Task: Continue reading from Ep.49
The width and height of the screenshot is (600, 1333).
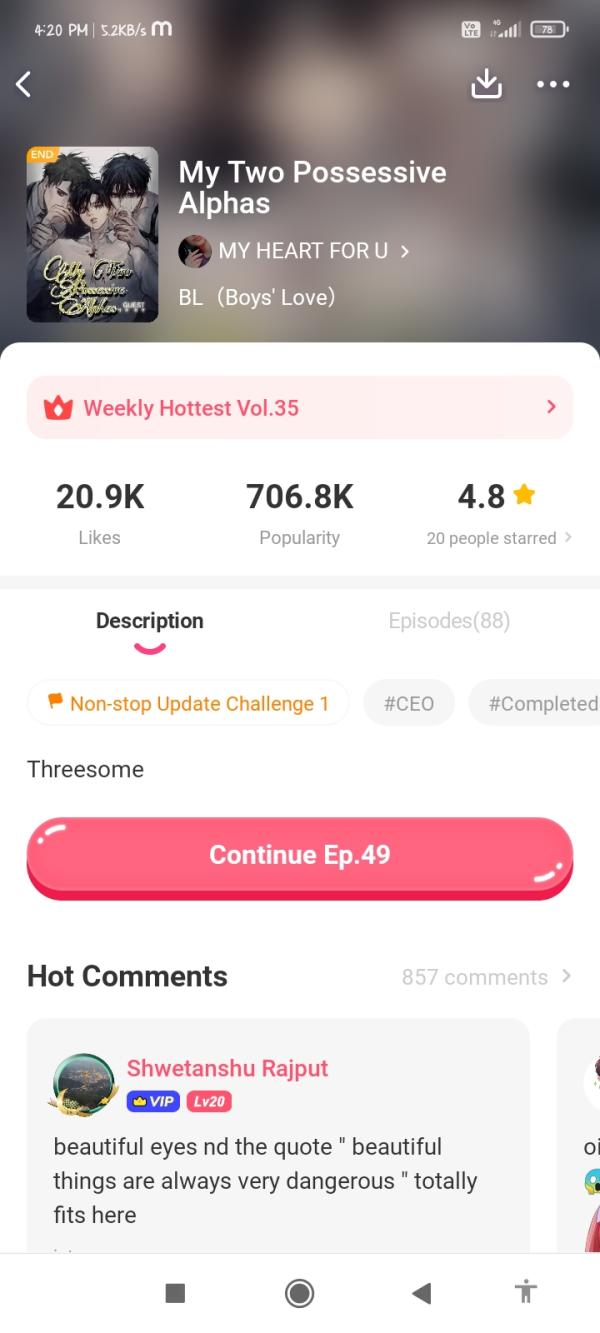Action: coord(300,856)
